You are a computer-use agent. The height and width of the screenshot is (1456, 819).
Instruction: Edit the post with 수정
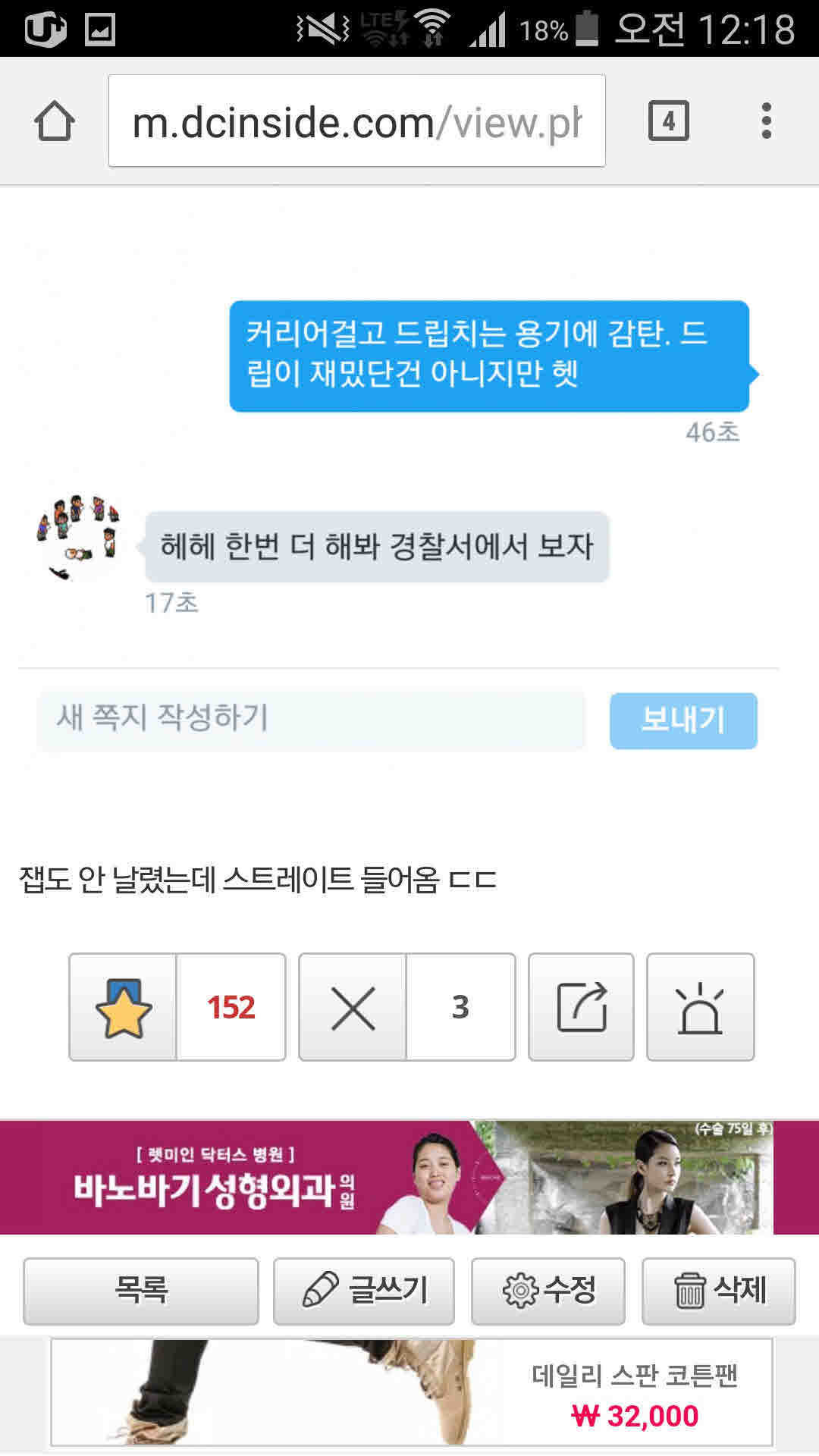pyautogui.click(x=548, y=1291)
